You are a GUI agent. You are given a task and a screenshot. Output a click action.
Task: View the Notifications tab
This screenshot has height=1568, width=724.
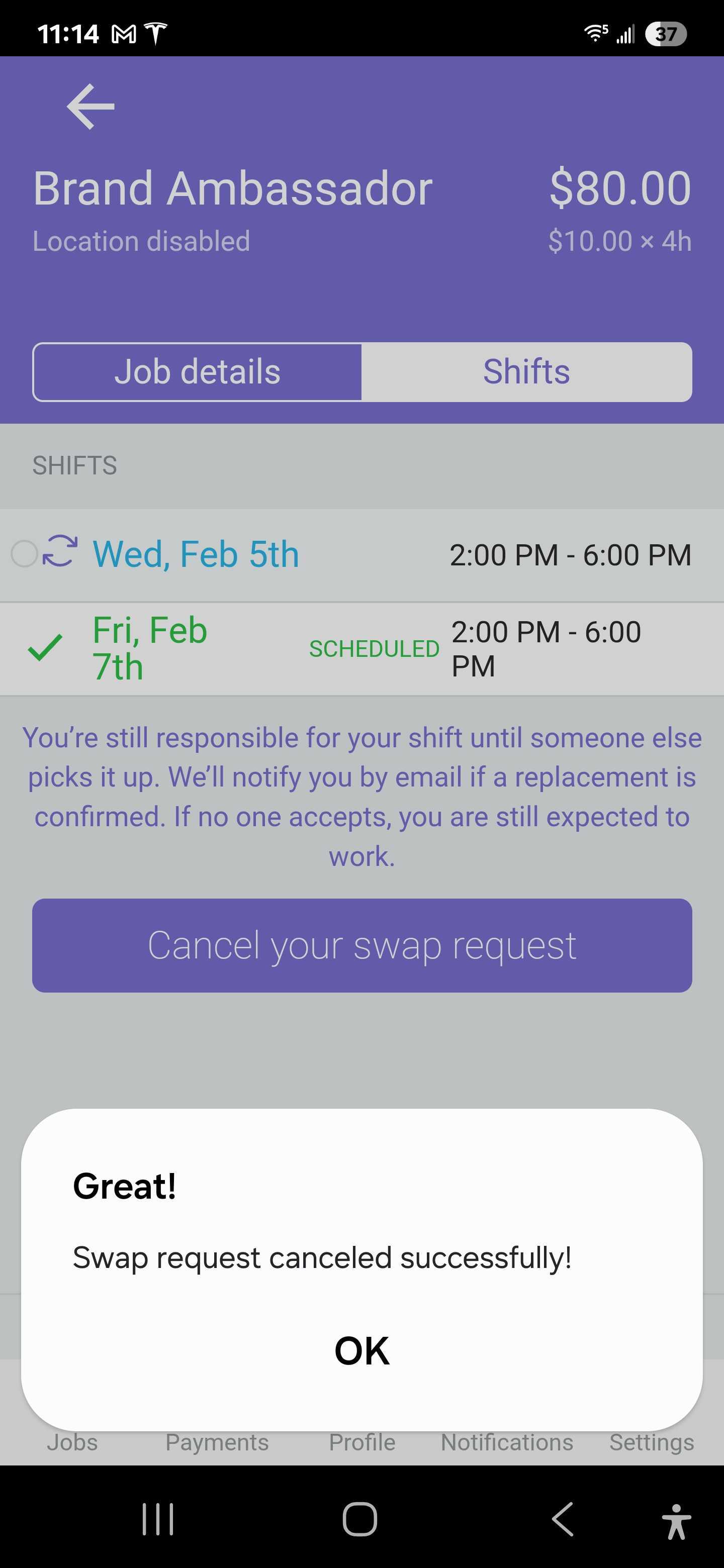point(507,1442)
